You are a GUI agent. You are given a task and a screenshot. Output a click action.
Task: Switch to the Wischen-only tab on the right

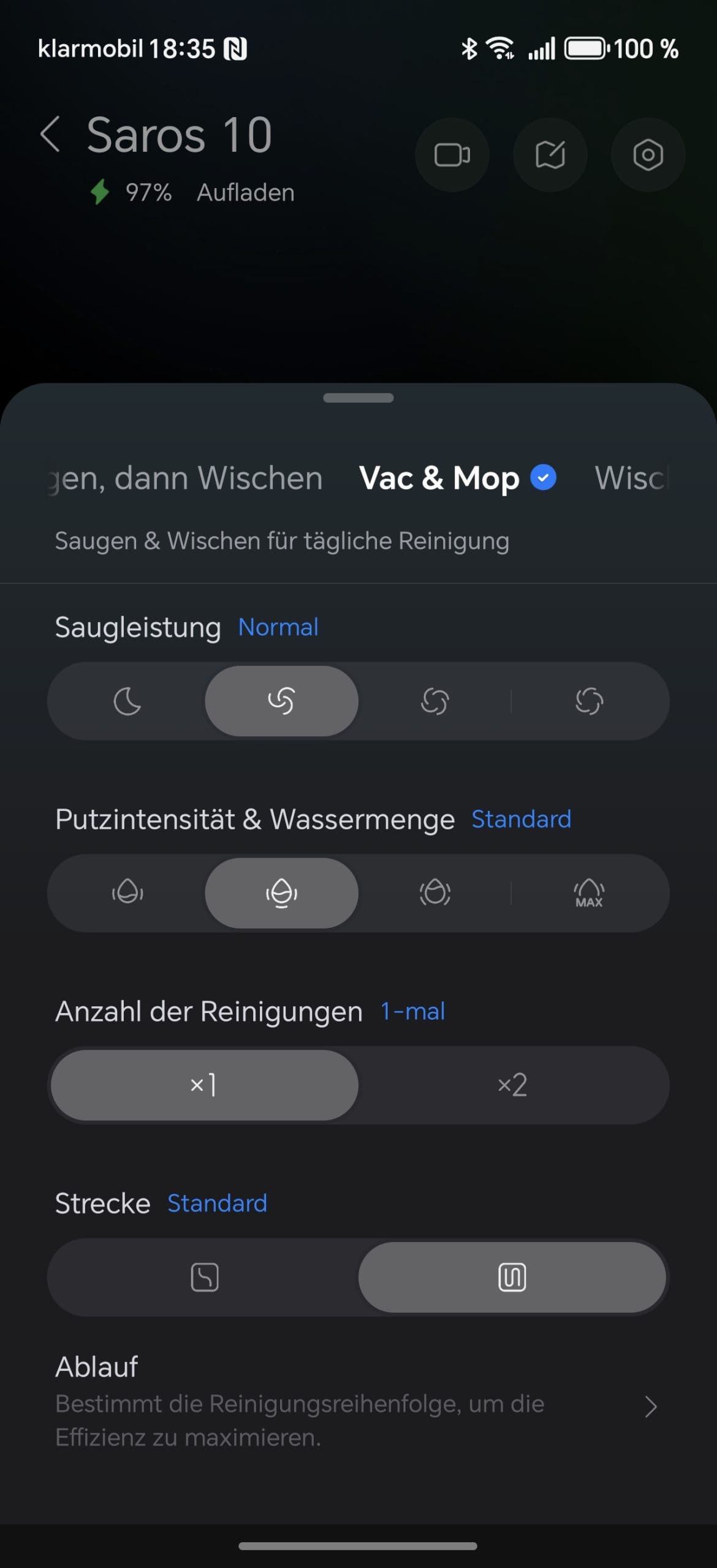631,478
